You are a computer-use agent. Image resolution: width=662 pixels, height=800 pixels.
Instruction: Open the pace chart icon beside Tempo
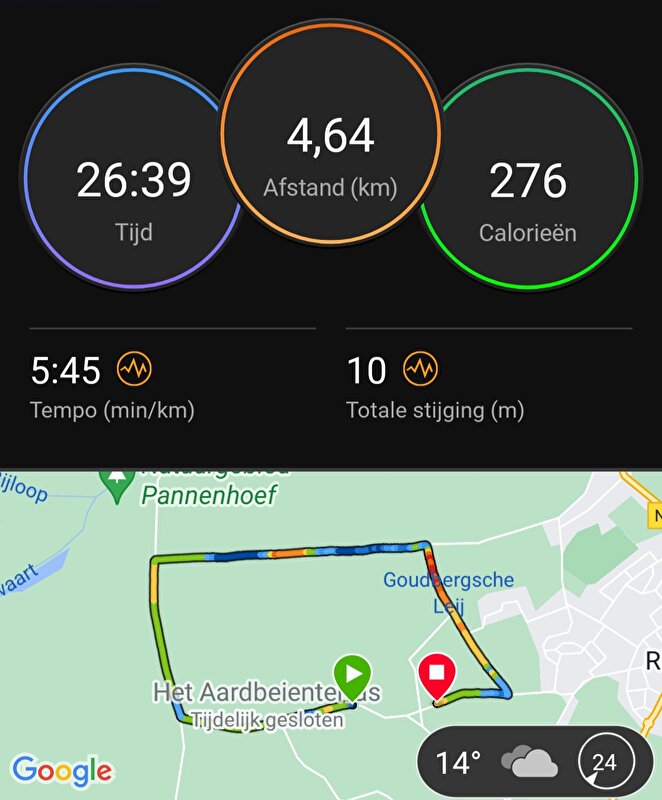coord(134,370)
